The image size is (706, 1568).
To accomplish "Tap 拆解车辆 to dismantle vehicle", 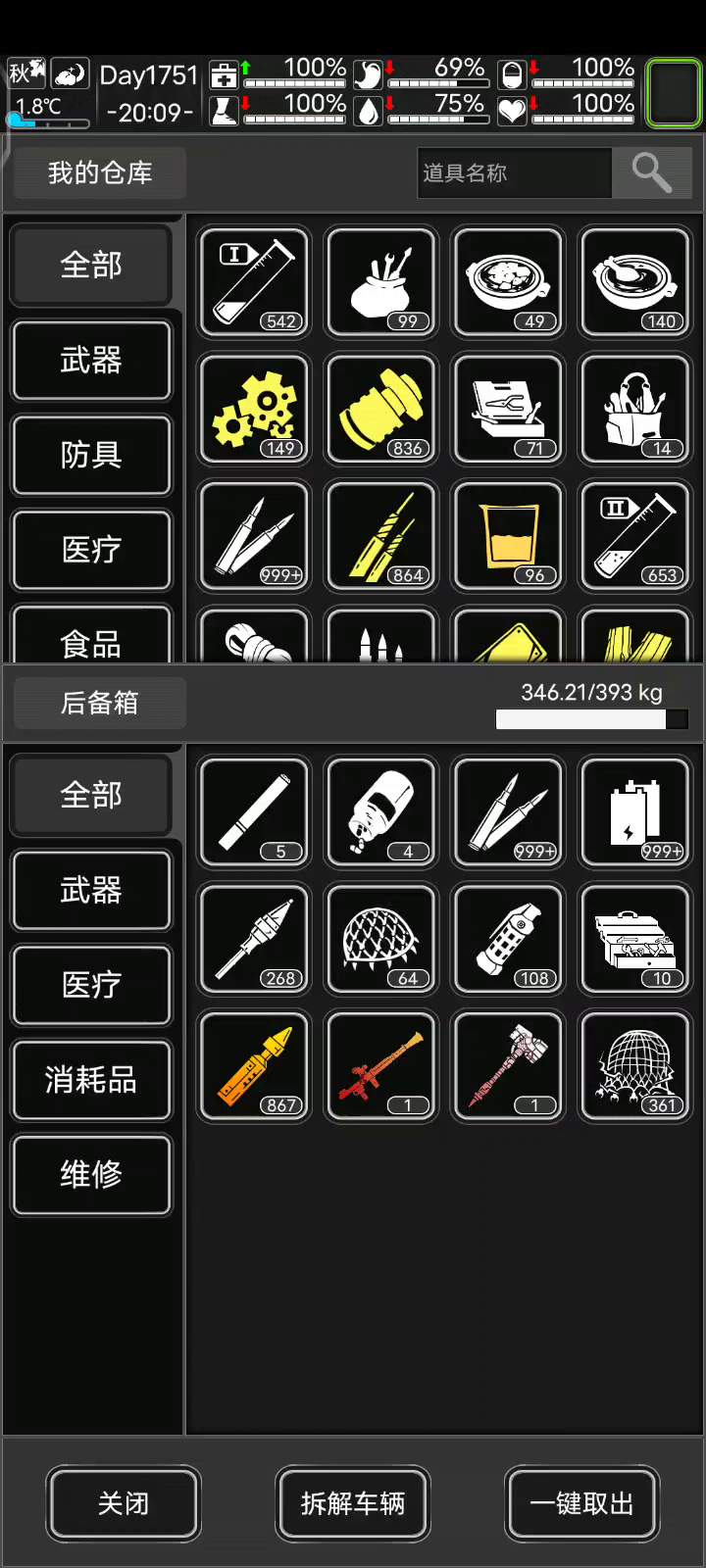I will [x=352, y=1503].
